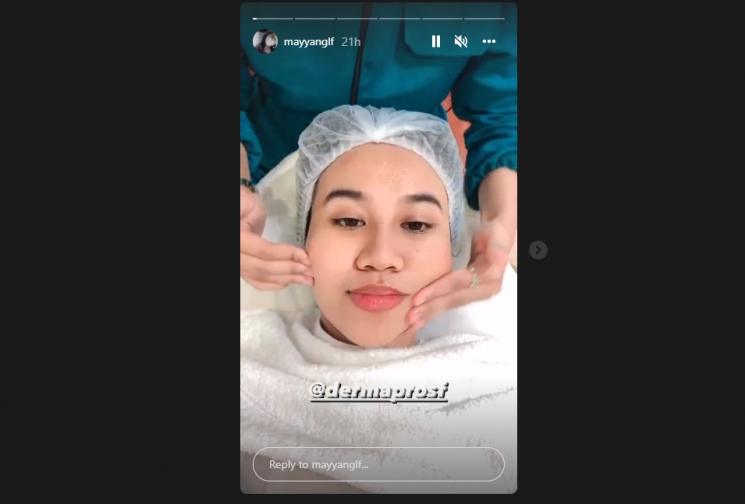Open mayyanglf username link

[309, 42]
